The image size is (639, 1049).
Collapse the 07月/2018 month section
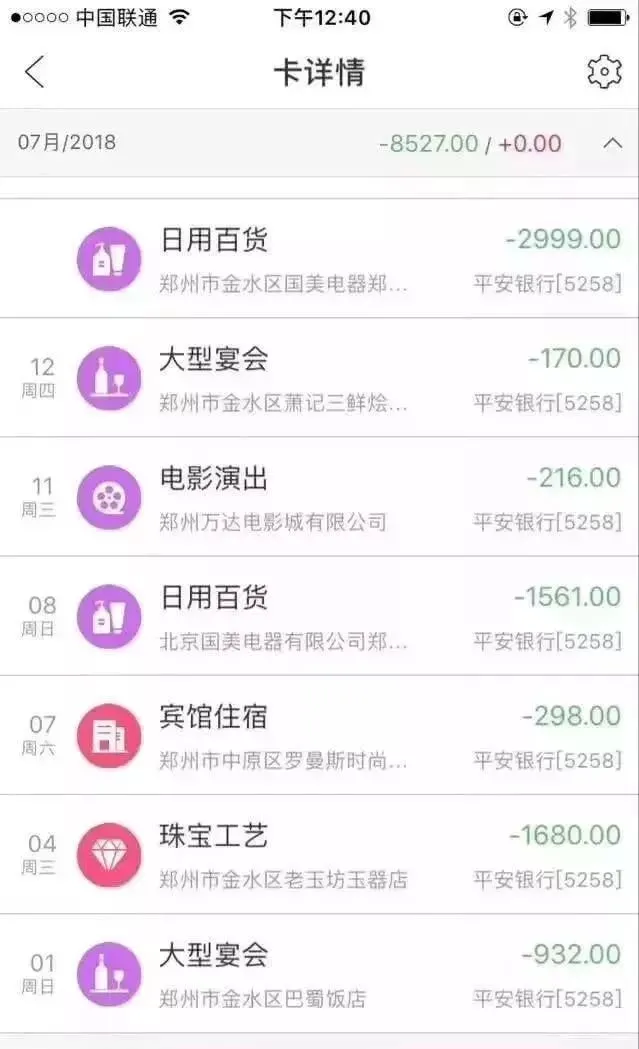click(x=613, y=143)
